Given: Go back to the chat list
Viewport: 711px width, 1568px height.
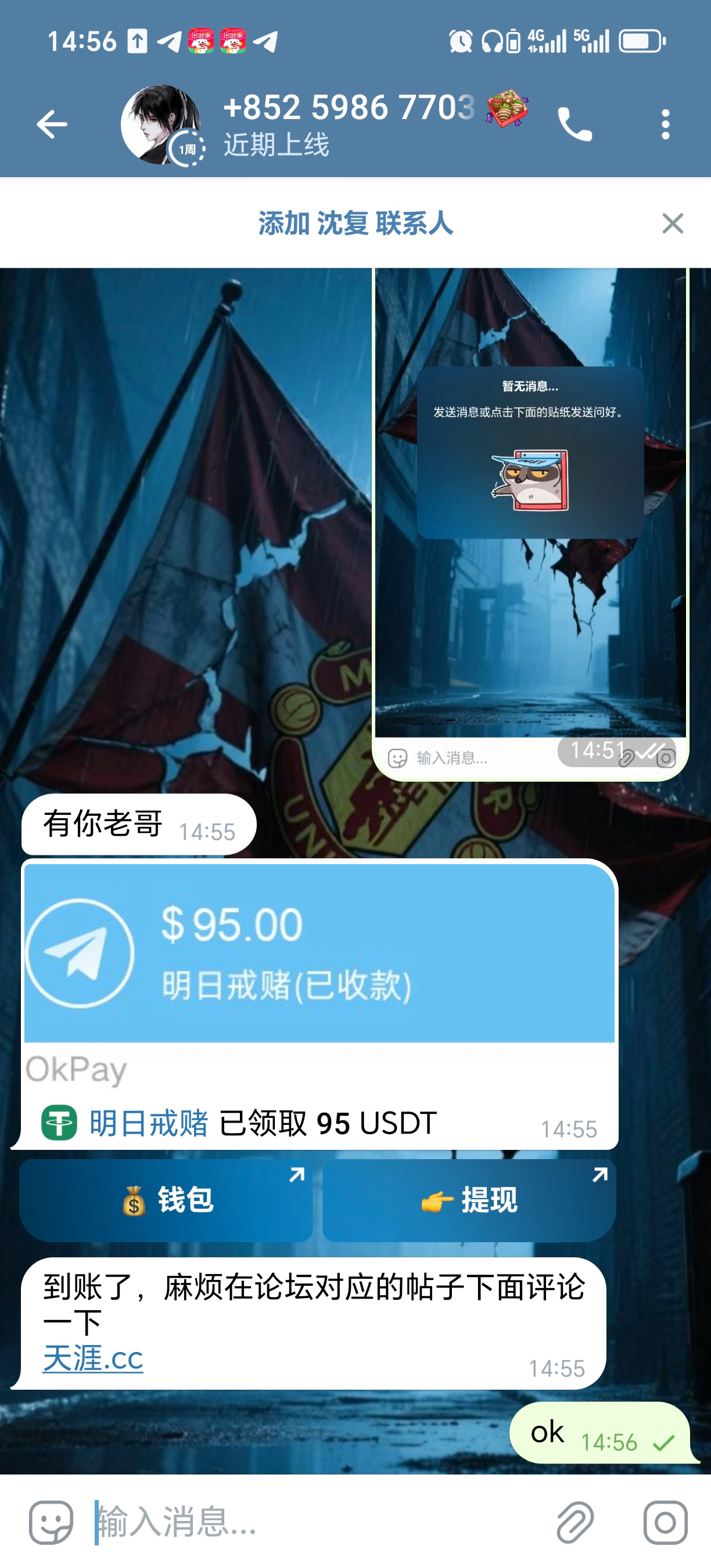Looking at the screenshot, I should [52, 125].
